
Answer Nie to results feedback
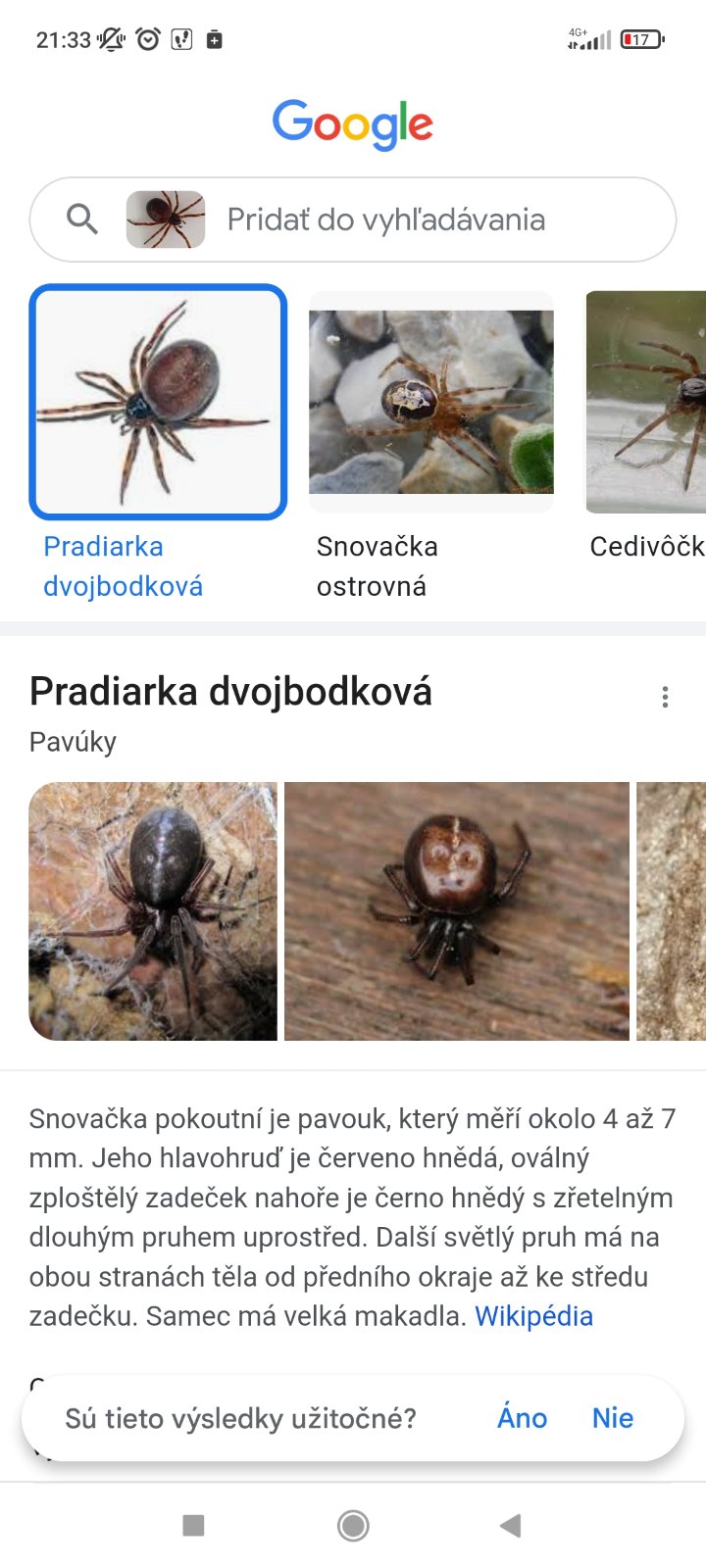tap(612, 1418)
